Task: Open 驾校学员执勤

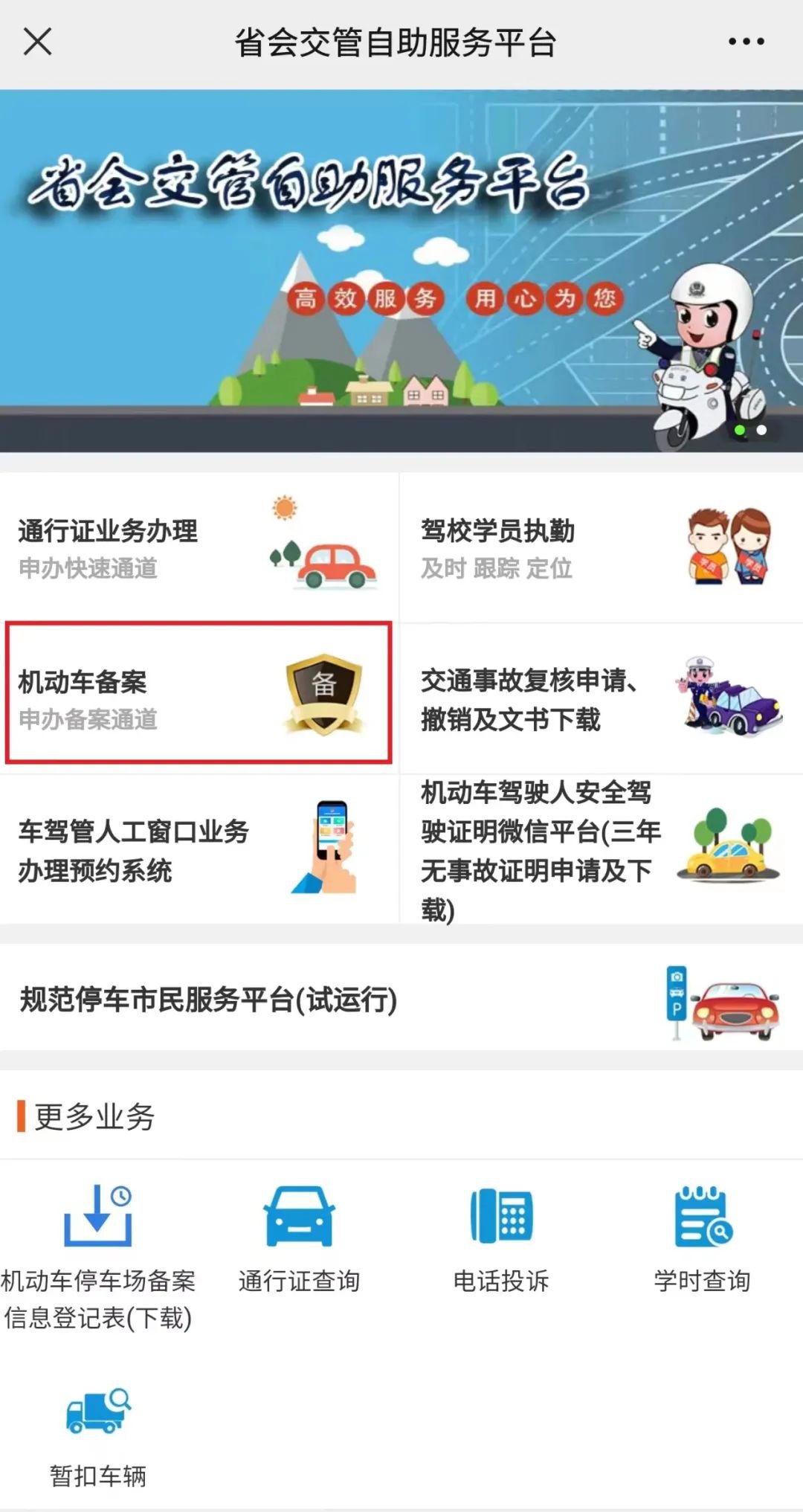Action: (x=601, y=548)
